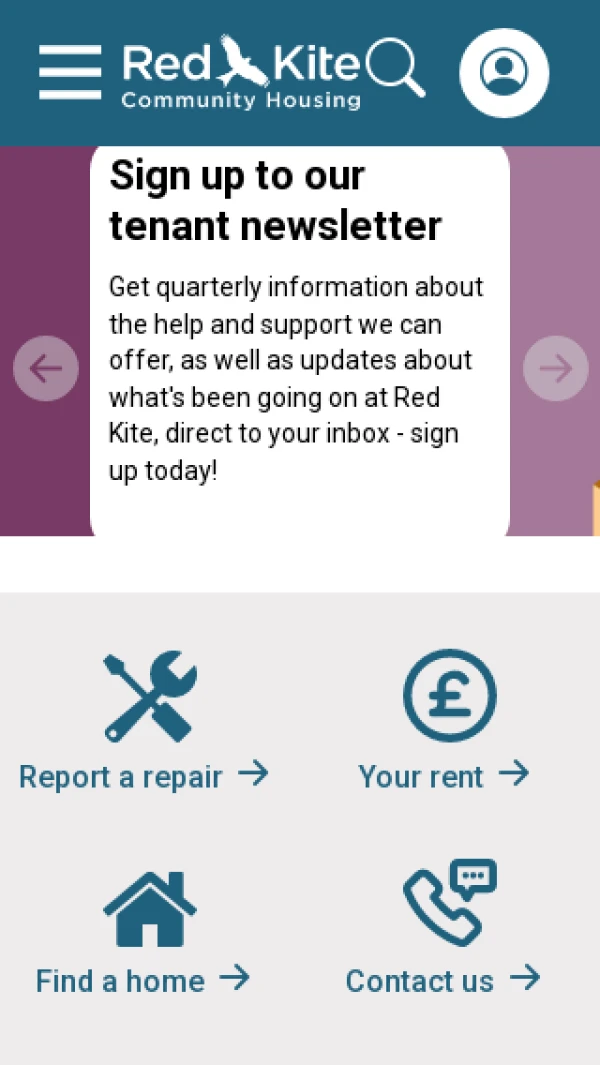Tap the Red Kite Community Housing logo

click(x=240, y=72)
